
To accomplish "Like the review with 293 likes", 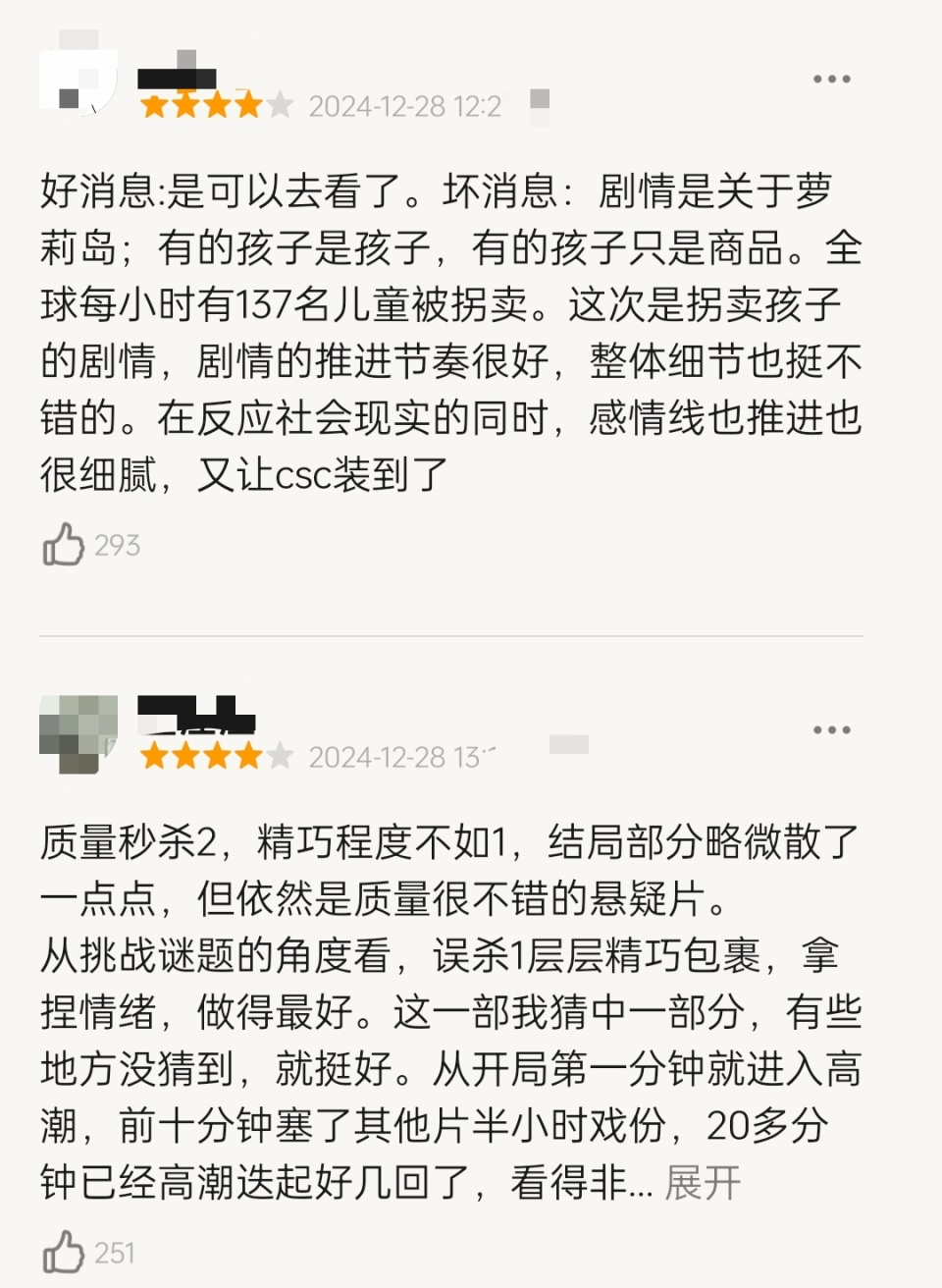I will pyautogui.click(x=64, y=544).
